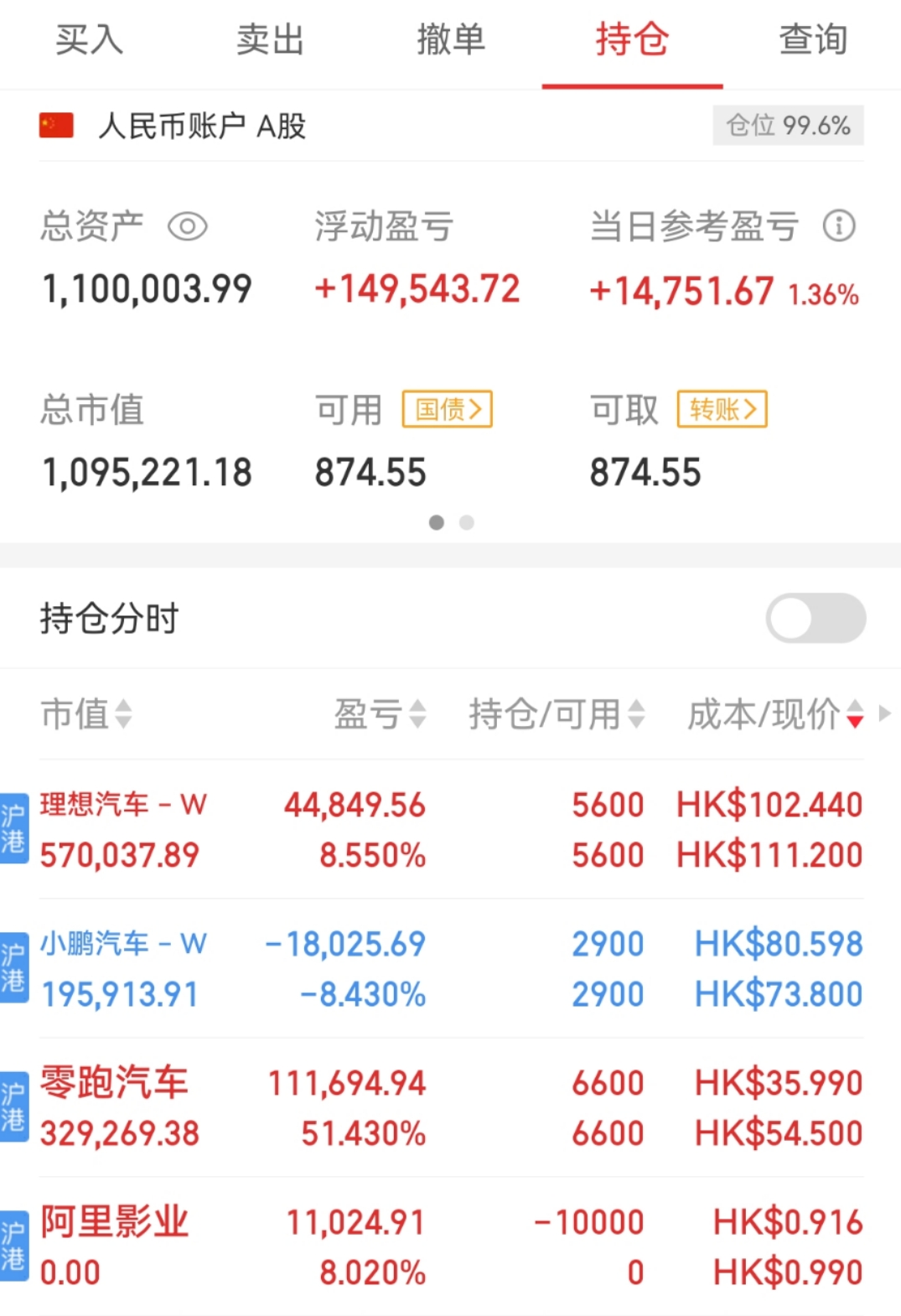Select the 阿里影业 position row
Screen dimensions: 901x1316
click(451, 1246)
